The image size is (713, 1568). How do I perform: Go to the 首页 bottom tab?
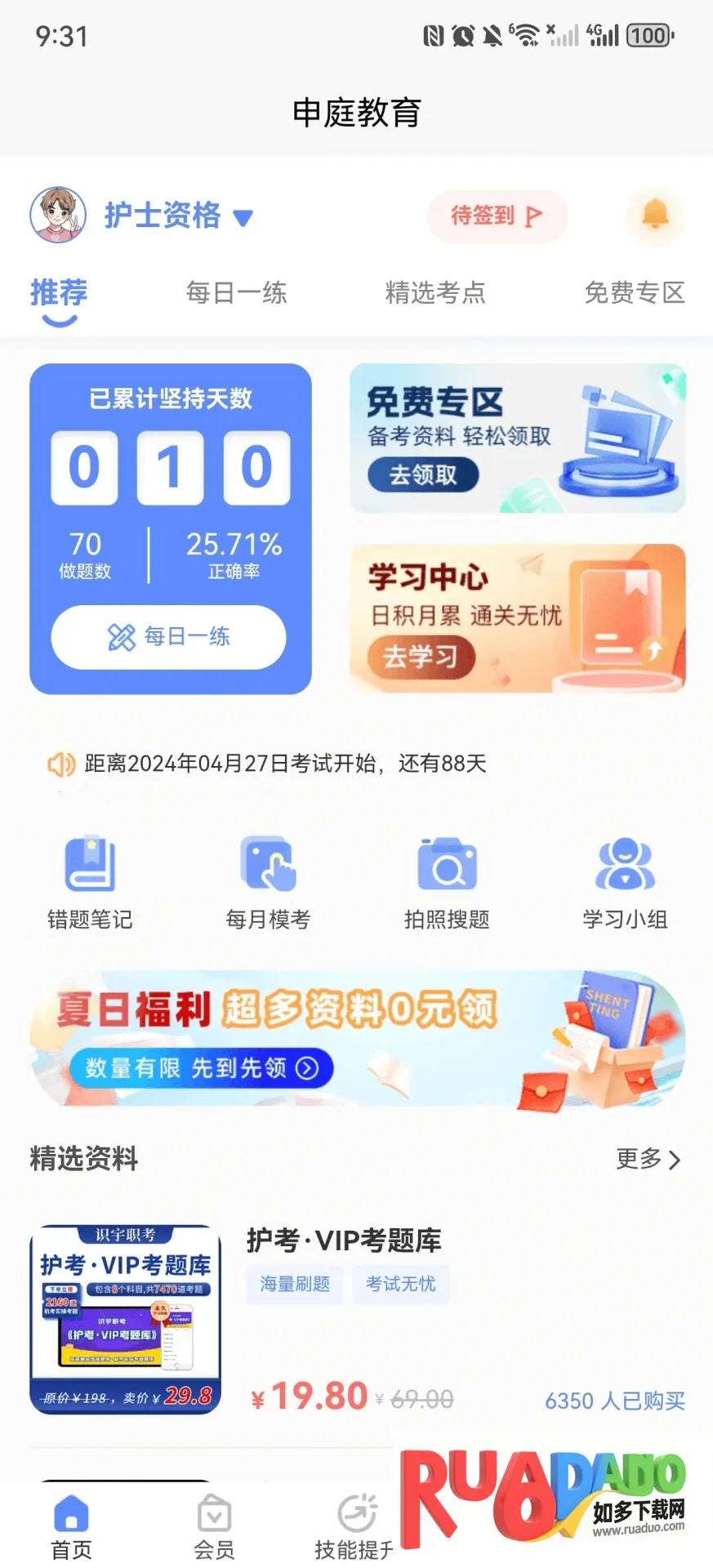72,1526
